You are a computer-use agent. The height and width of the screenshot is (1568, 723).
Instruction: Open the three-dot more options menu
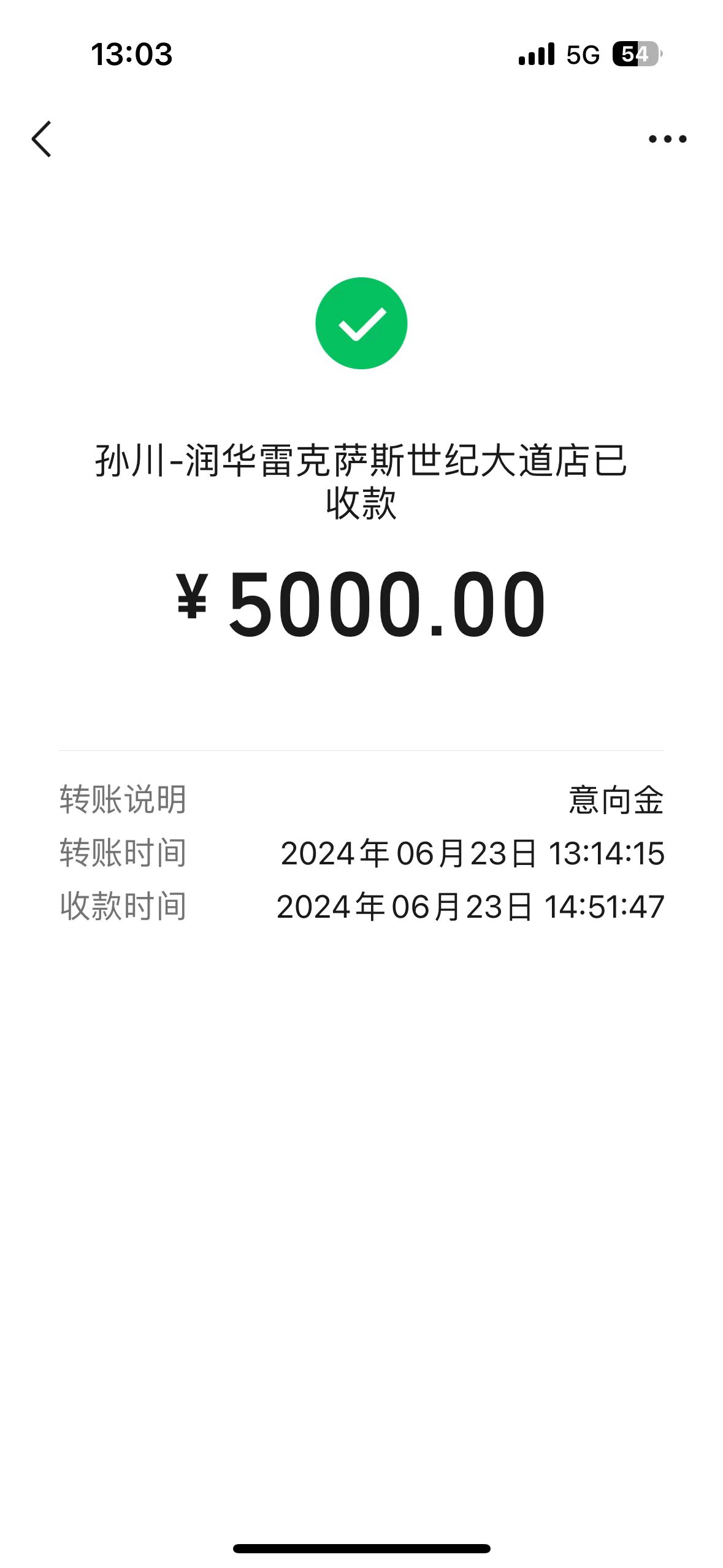click(667, 139)
